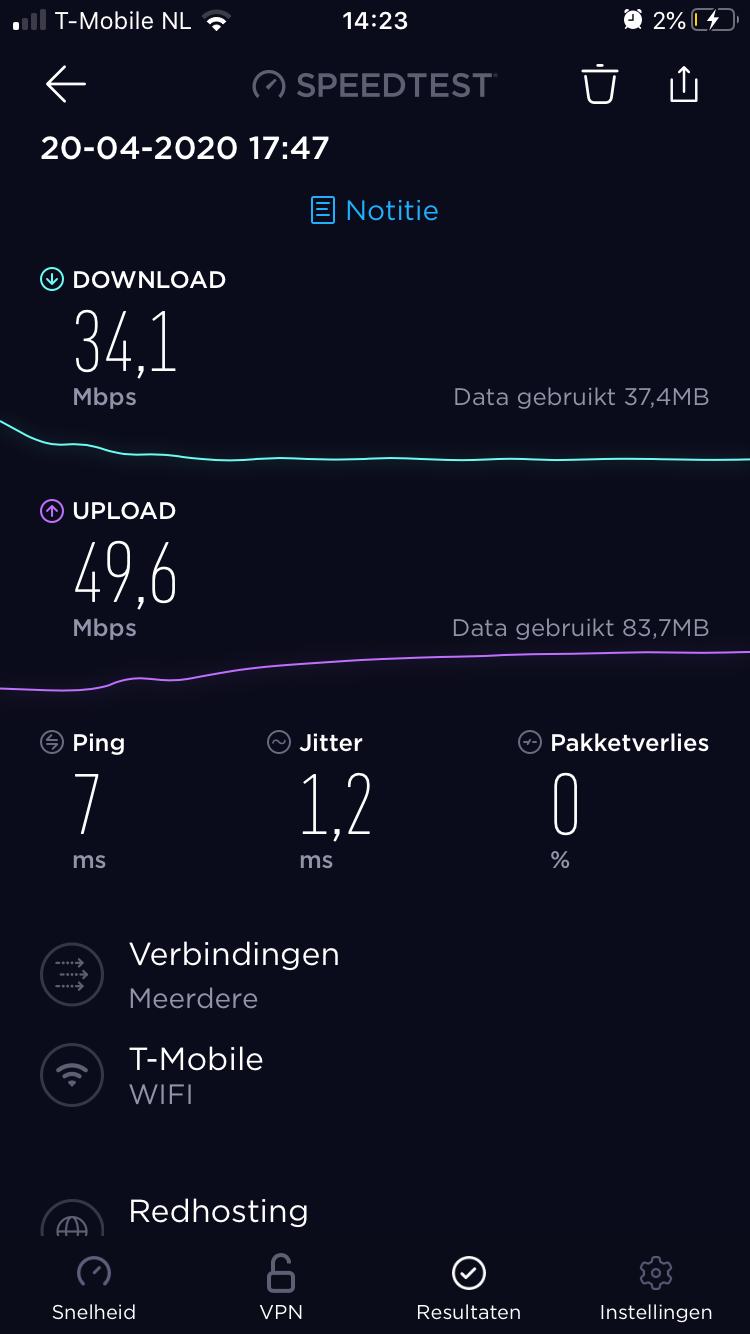The image size is (750, 1334).
Task: Go back using the arrow icon
Action: point(66,85)
